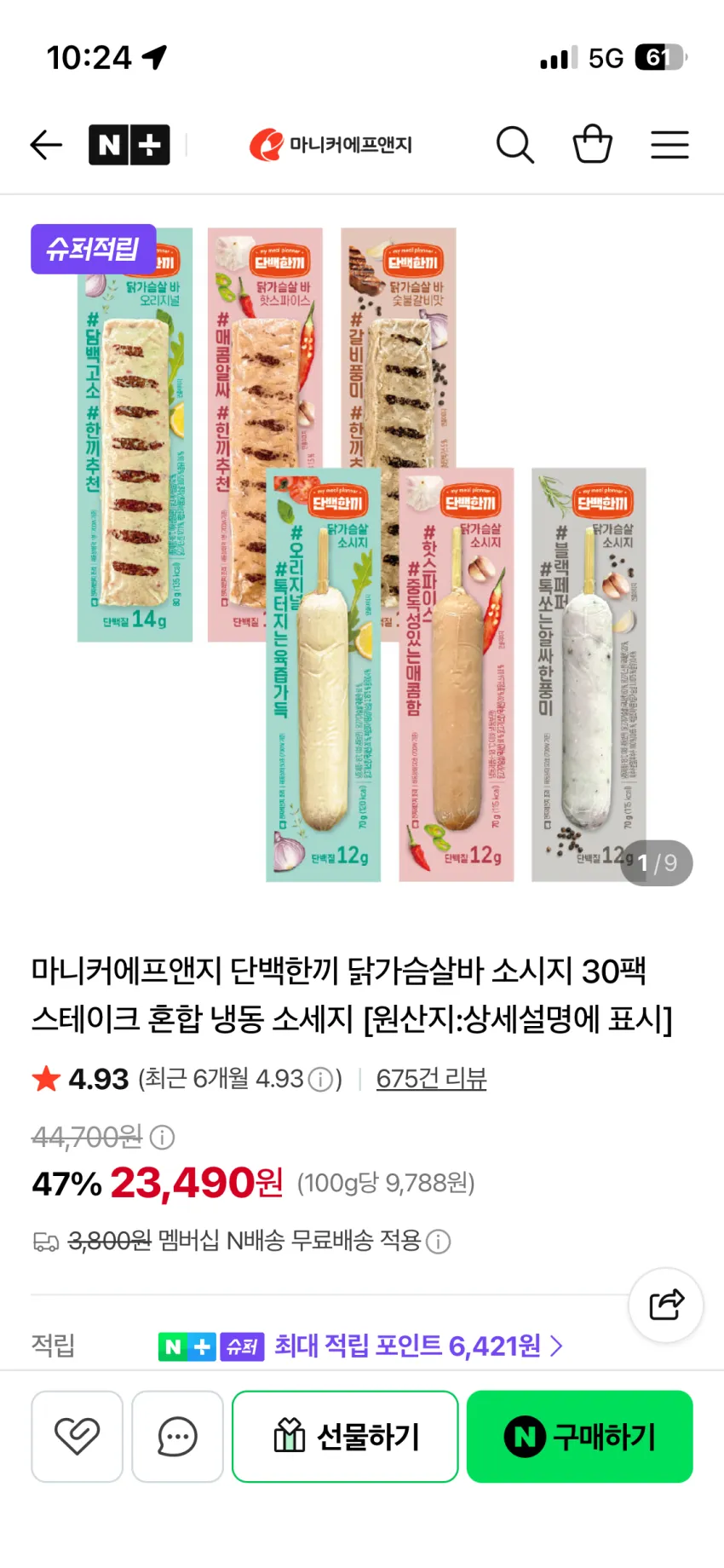Tap 구매하기 to buy now

(580, 1437)
